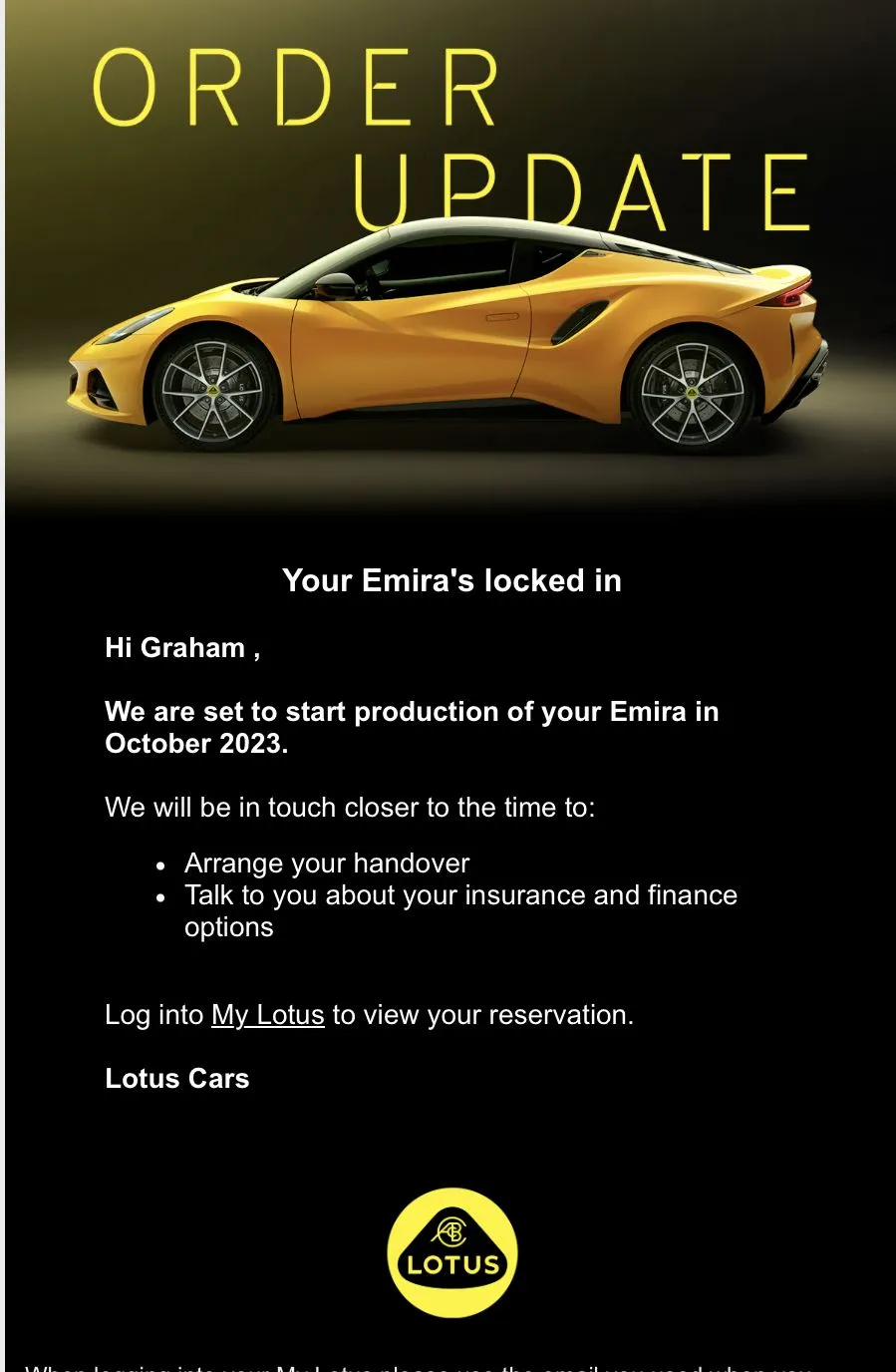Open the My Lotus link
896x1372 pixels.
click(x=267, y=1015)
